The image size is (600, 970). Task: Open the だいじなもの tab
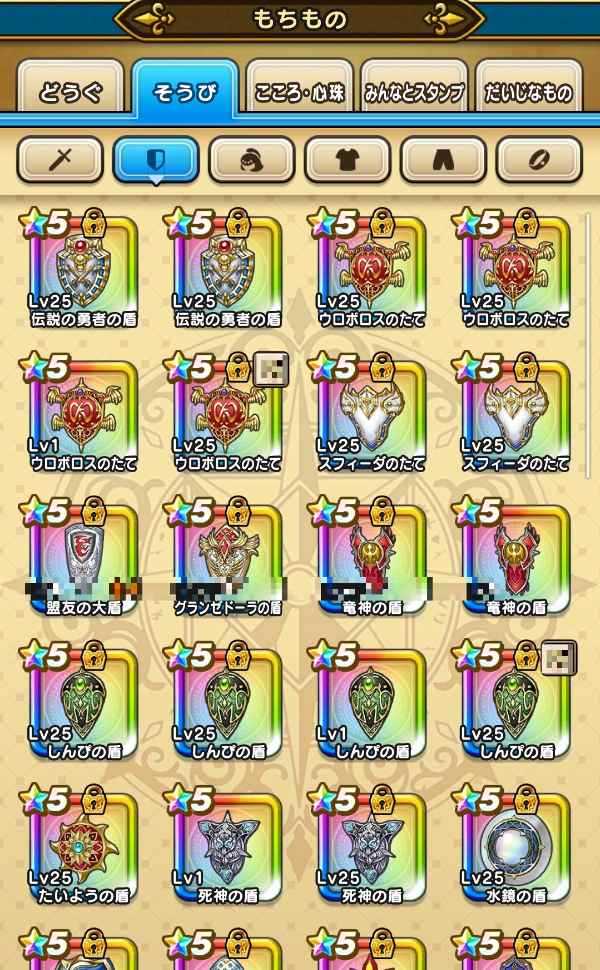(528, 93)
